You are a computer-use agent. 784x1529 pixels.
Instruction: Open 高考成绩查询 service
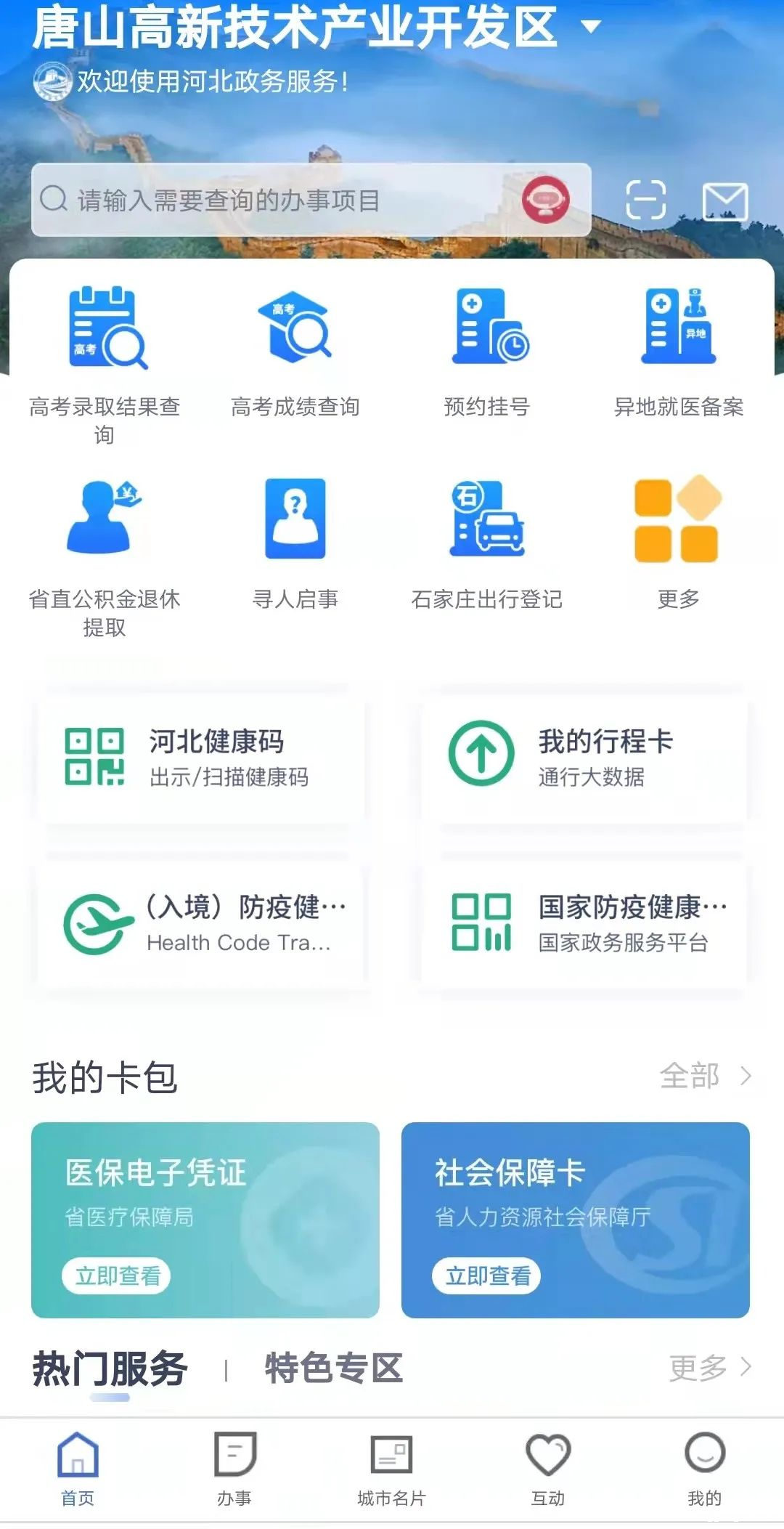click(295, 356)
